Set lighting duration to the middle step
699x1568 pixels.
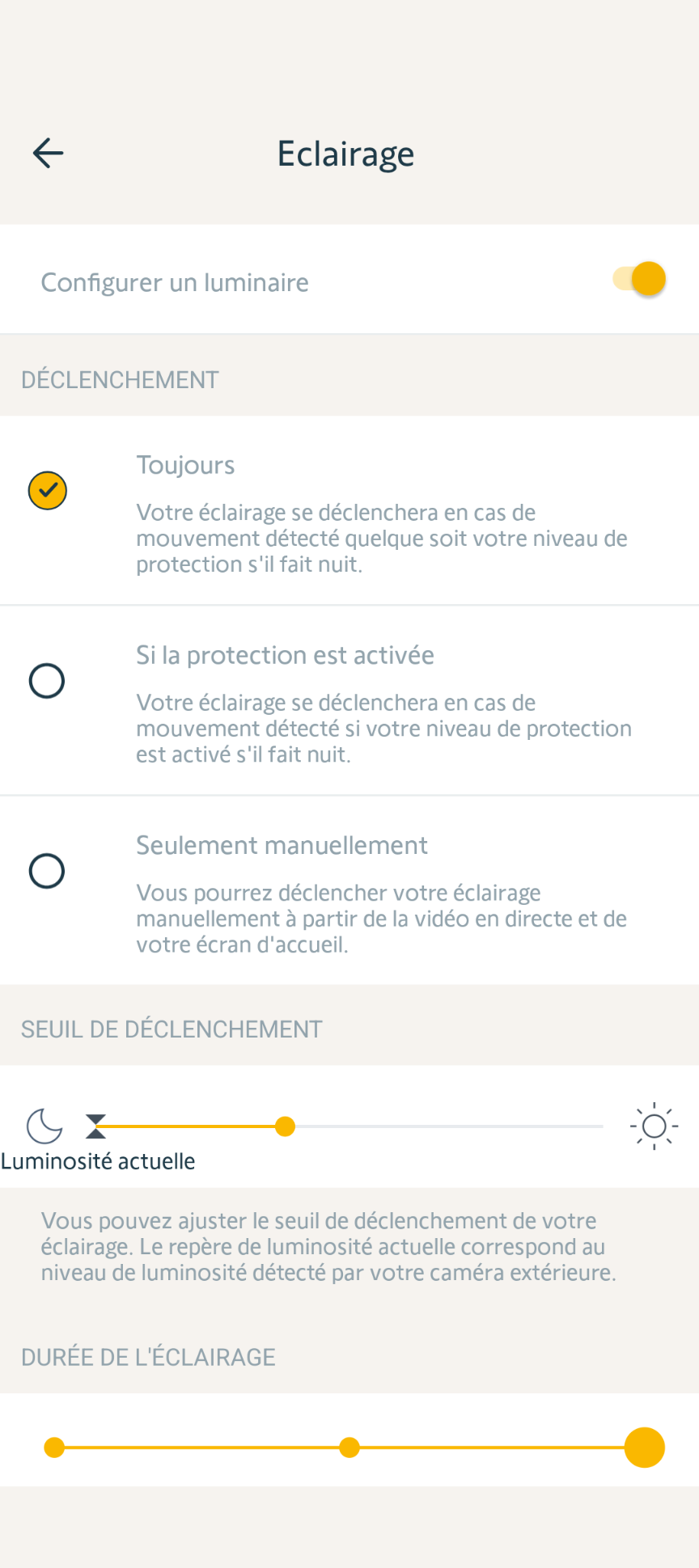[x=349, y=1448]
